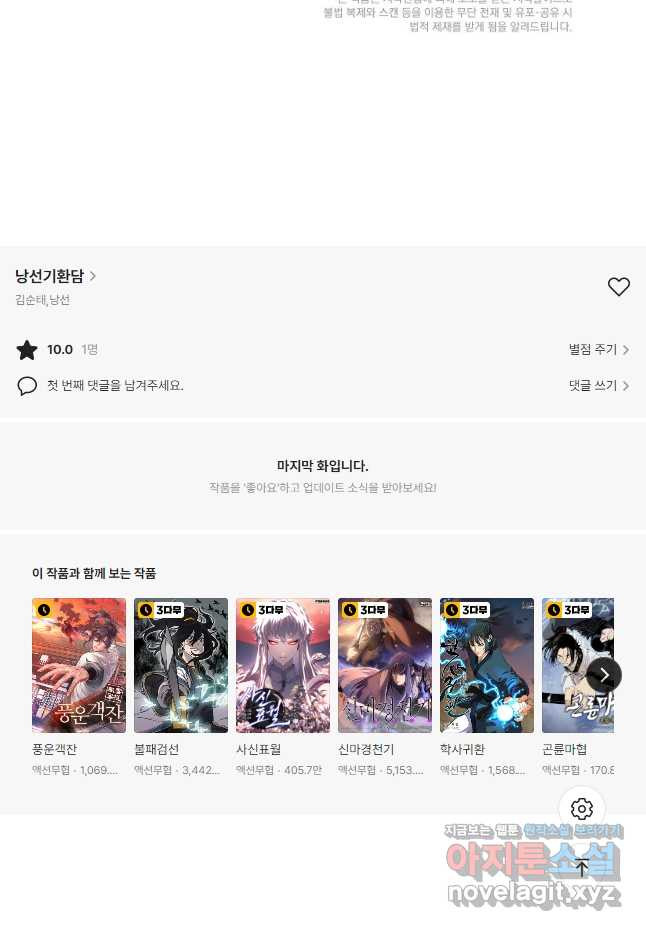Open the 학사귀환 webtoon card
The width and height of the screenshot is (646, 931).
click(487, 666)
